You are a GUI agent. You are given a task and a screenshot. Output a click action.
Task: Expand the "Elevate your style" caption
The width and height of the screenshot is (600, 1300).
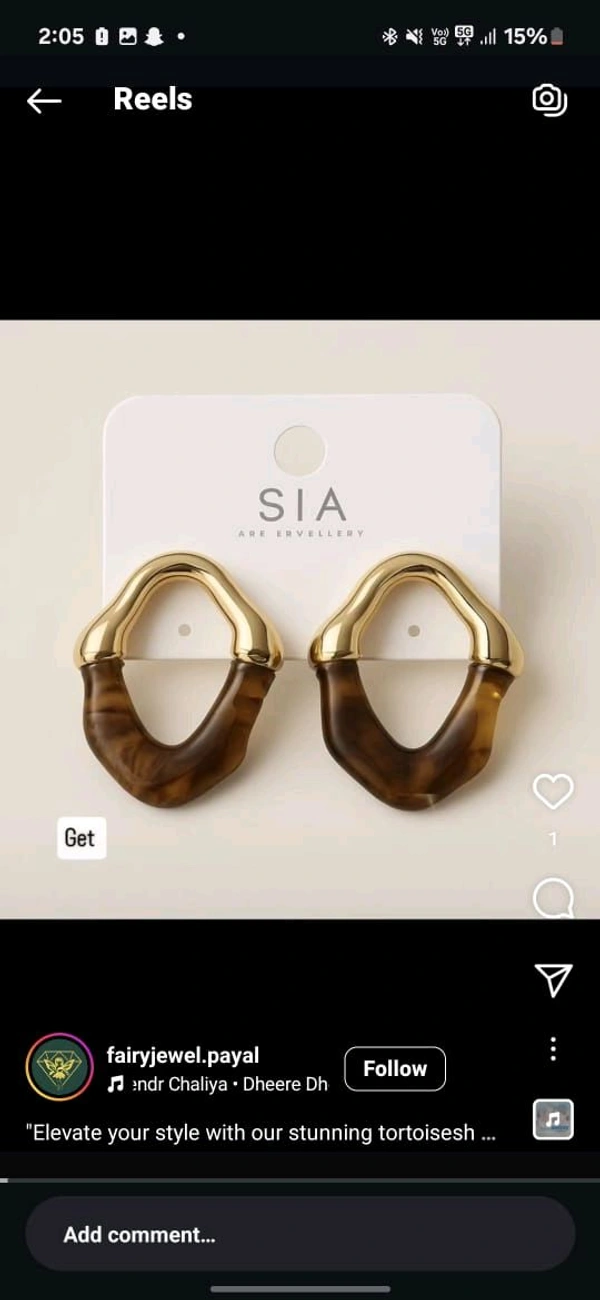(x=260, y=1133)
